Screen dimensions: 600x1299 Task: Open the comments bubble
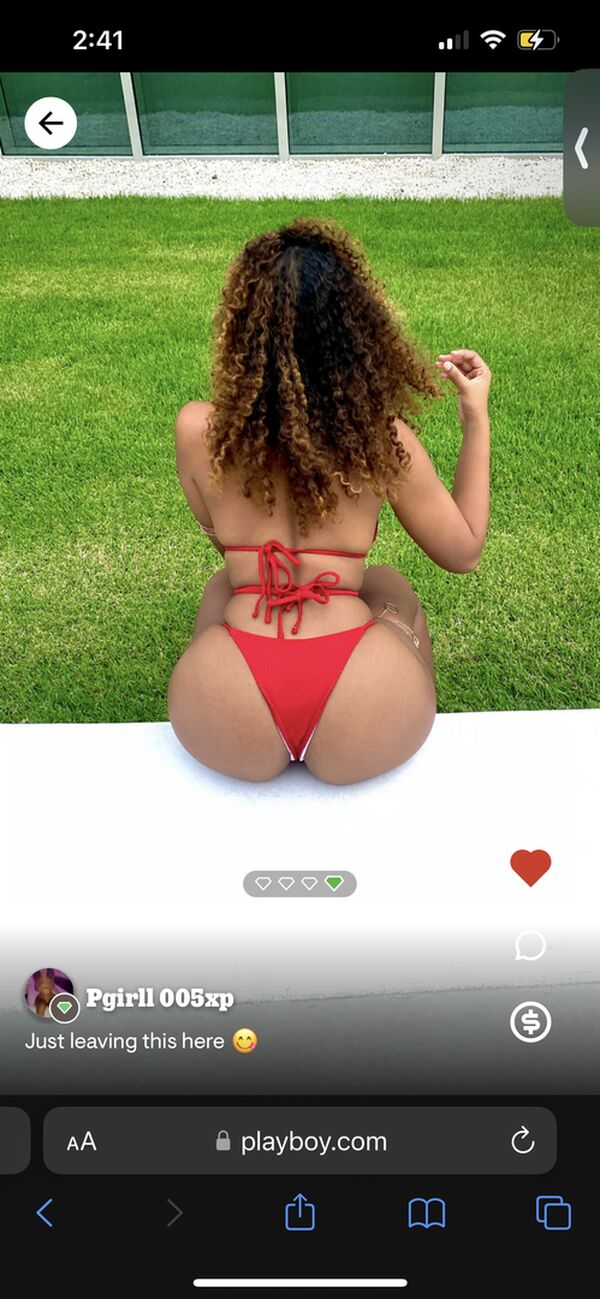point(530,945)
